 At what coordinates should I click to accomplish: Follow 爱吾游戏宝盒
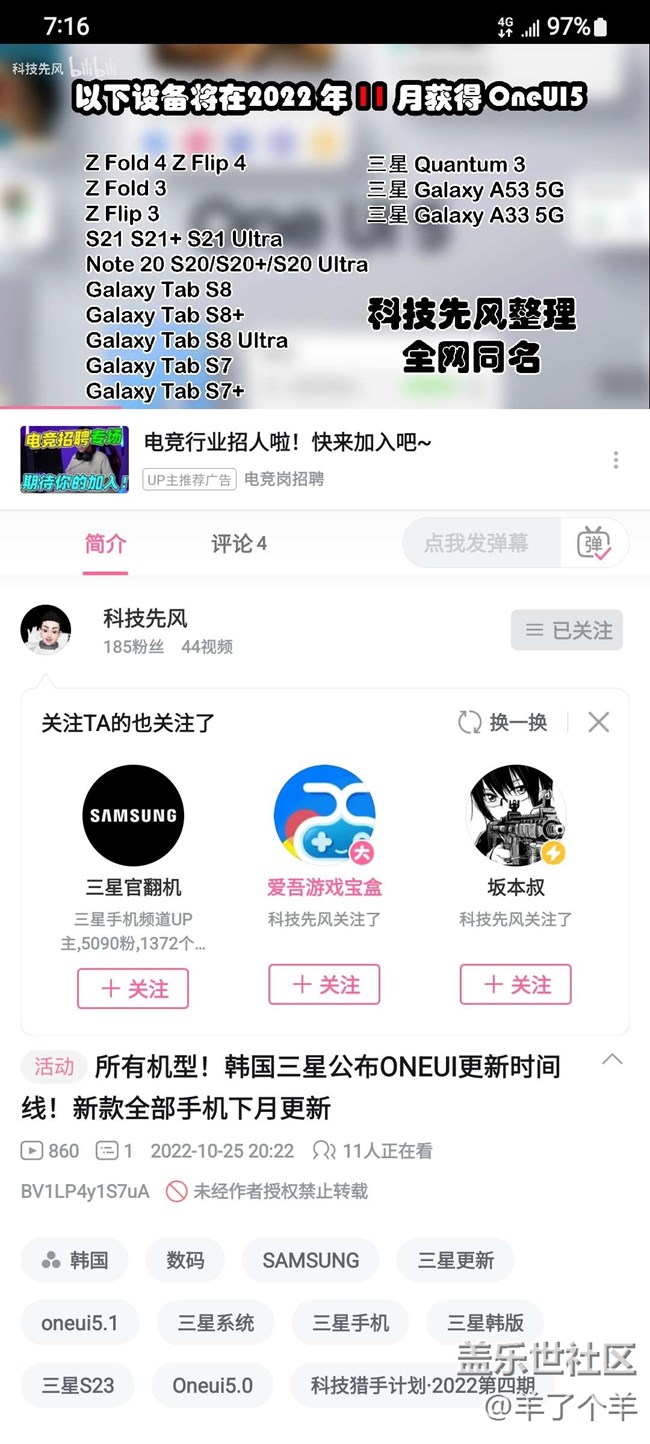point(324,984)
